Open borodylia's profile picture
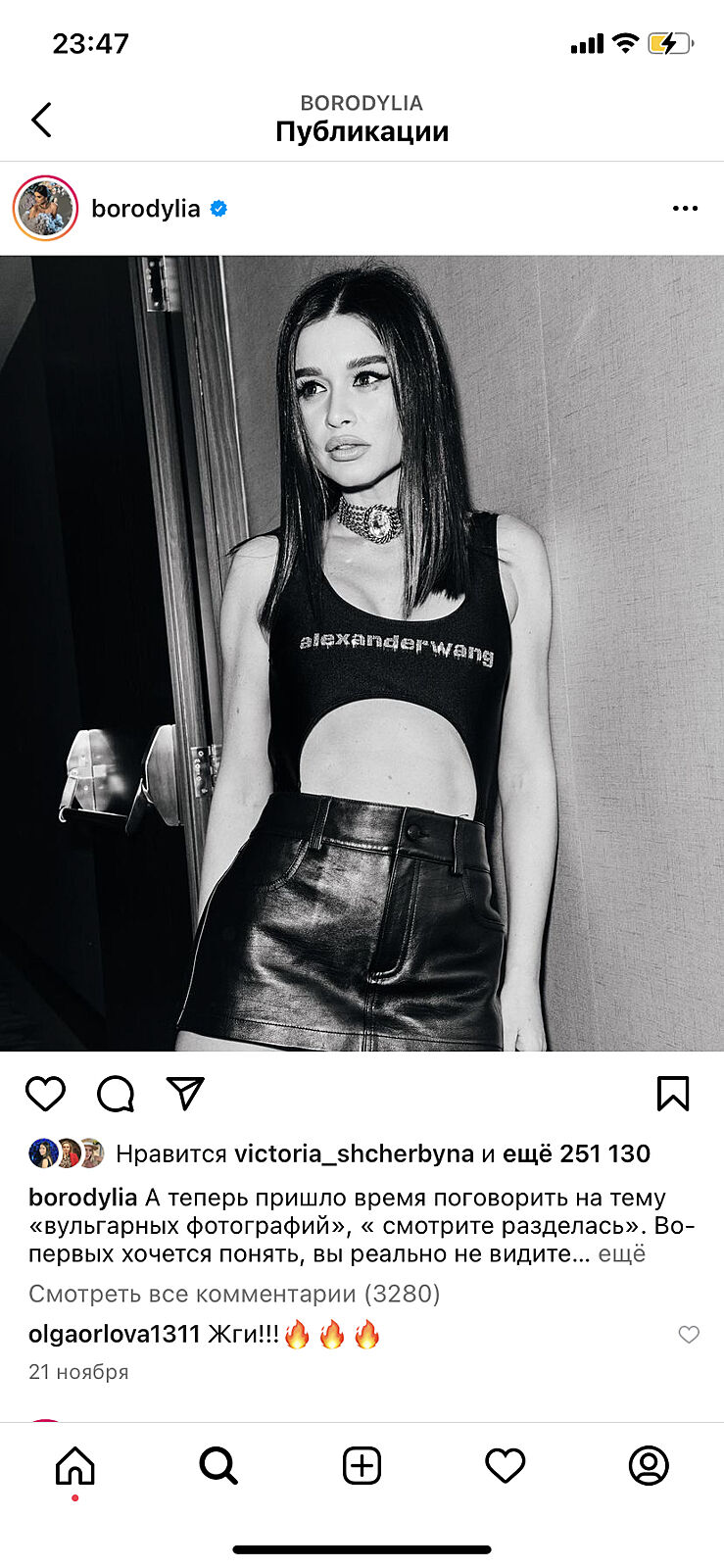Image resolution: width=724 pixels, height=1568 pixels. (45, 209)
